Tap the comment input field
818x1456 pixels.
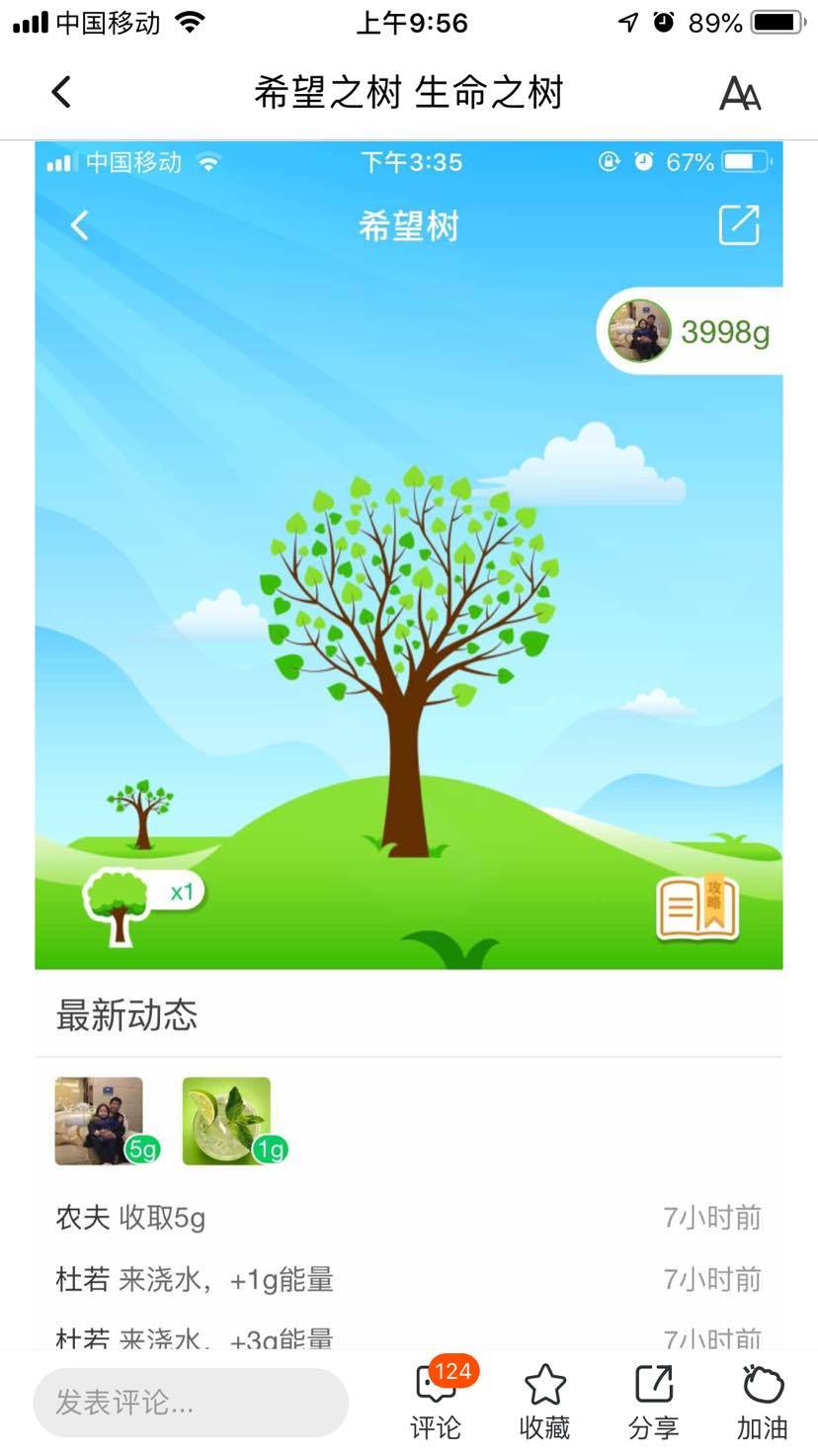click(x=191, y=1402)
